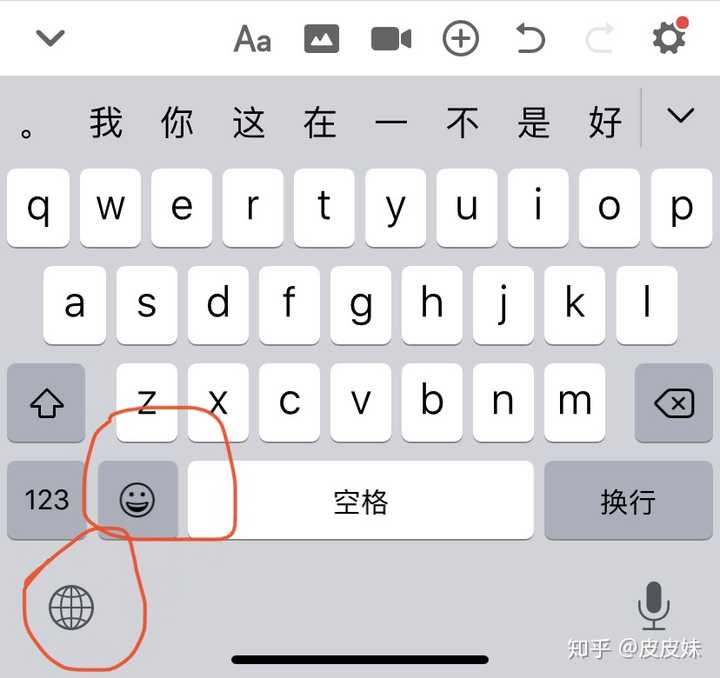
Task: Choose the suggestion 好
Action: point(606,123)
